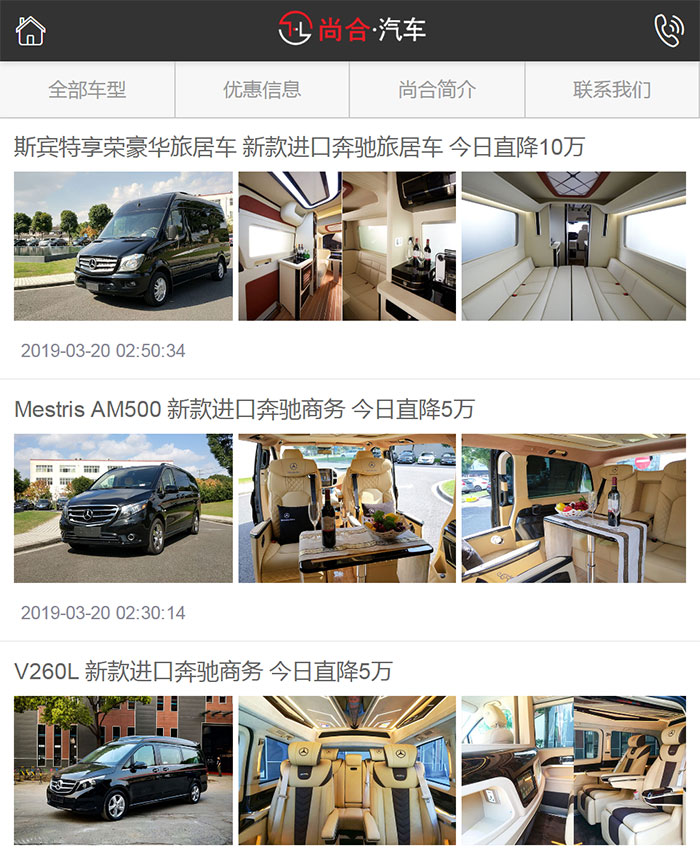This screenshot has height=850, width=700.
Task: Open the 斯宾特享荣豪华旅居车 listing title
Action: pos(299,148)
